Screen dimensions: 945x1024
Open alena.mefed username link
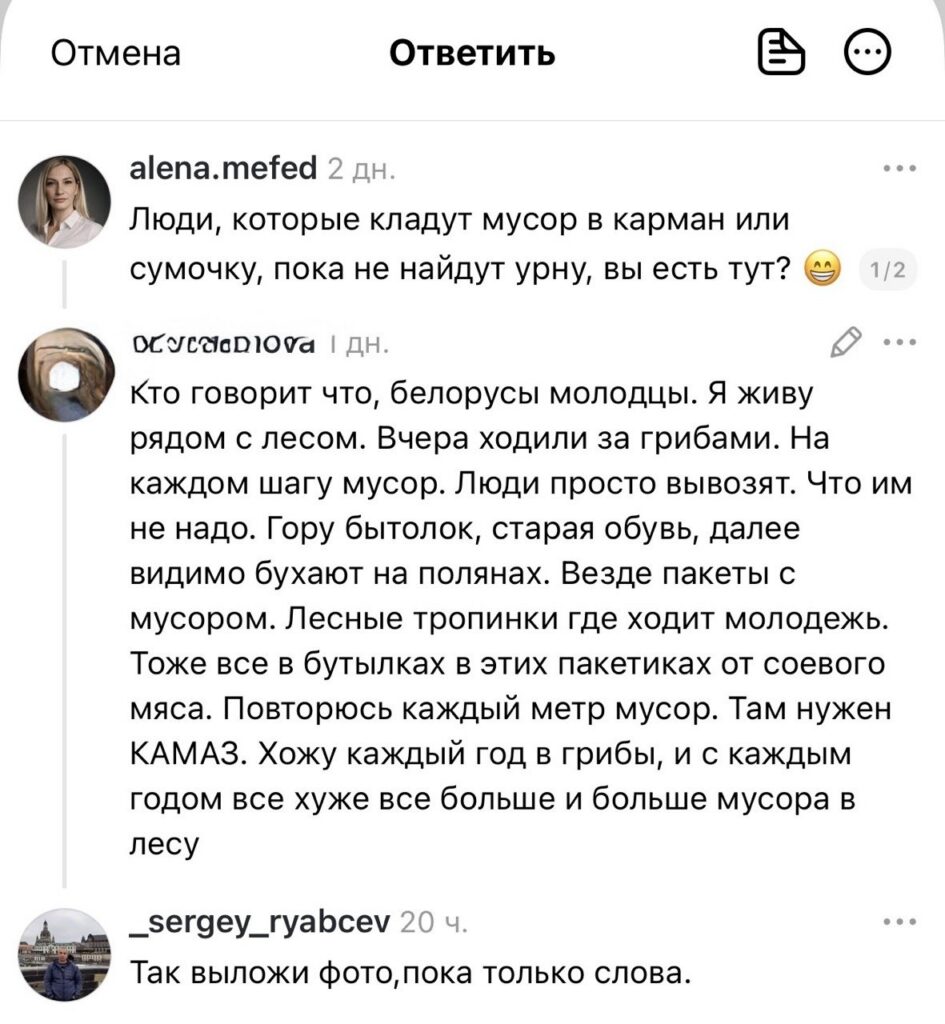click(x=224, y=168)
